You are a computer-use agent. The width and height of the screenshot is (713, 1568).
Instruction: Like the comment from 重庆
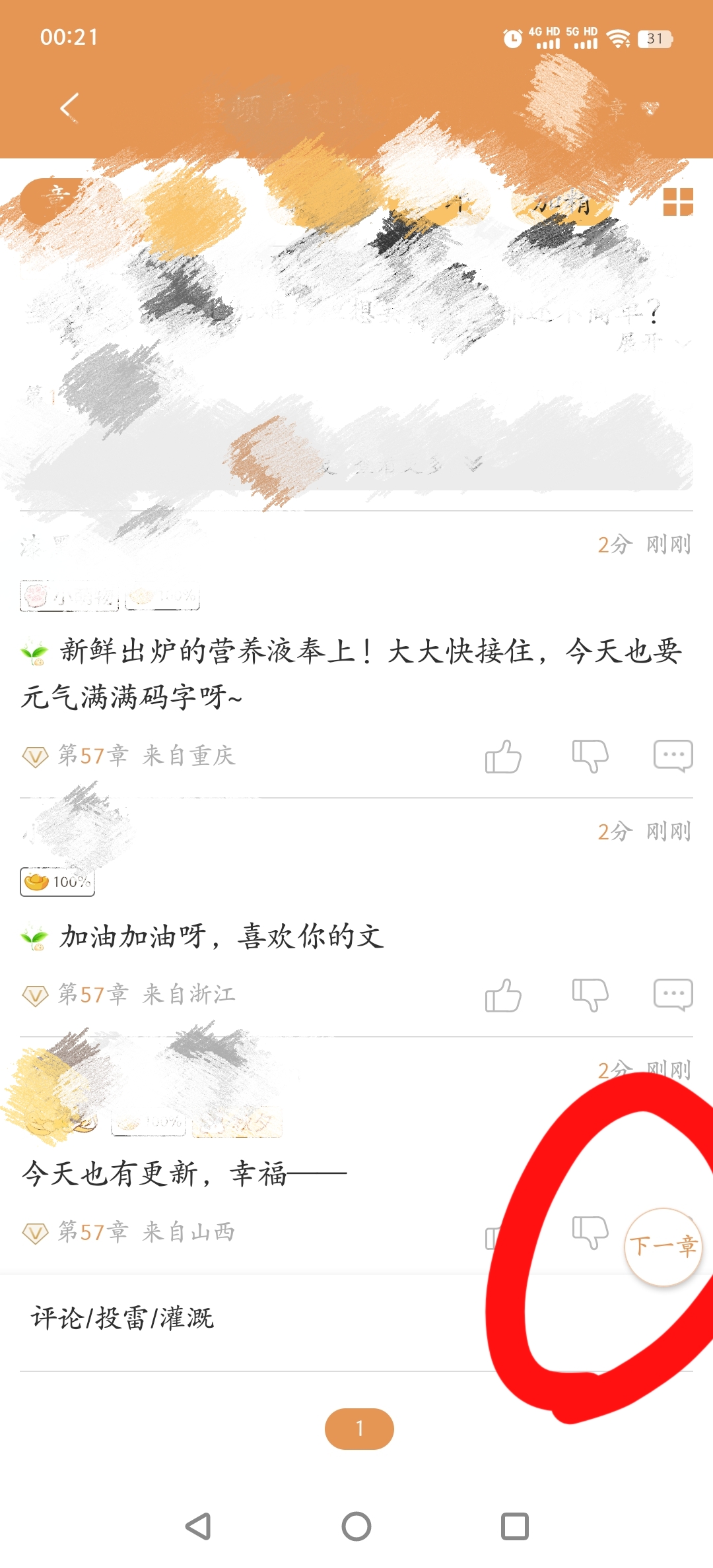coord(503,756)
